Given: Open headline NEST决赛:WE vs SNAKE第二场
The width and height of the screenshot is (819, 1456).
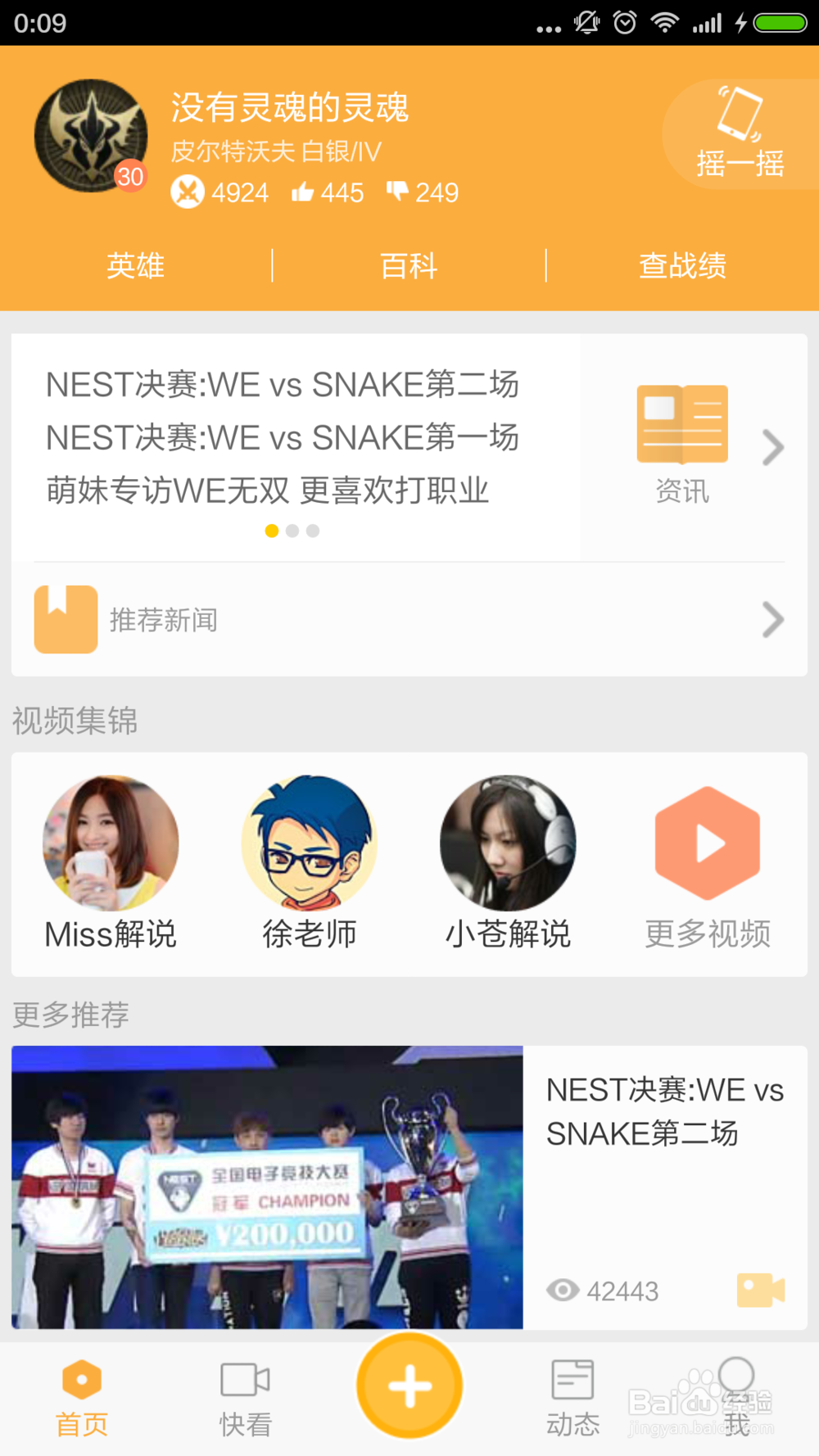Looking at the screenshot, I should coord(280,384).
